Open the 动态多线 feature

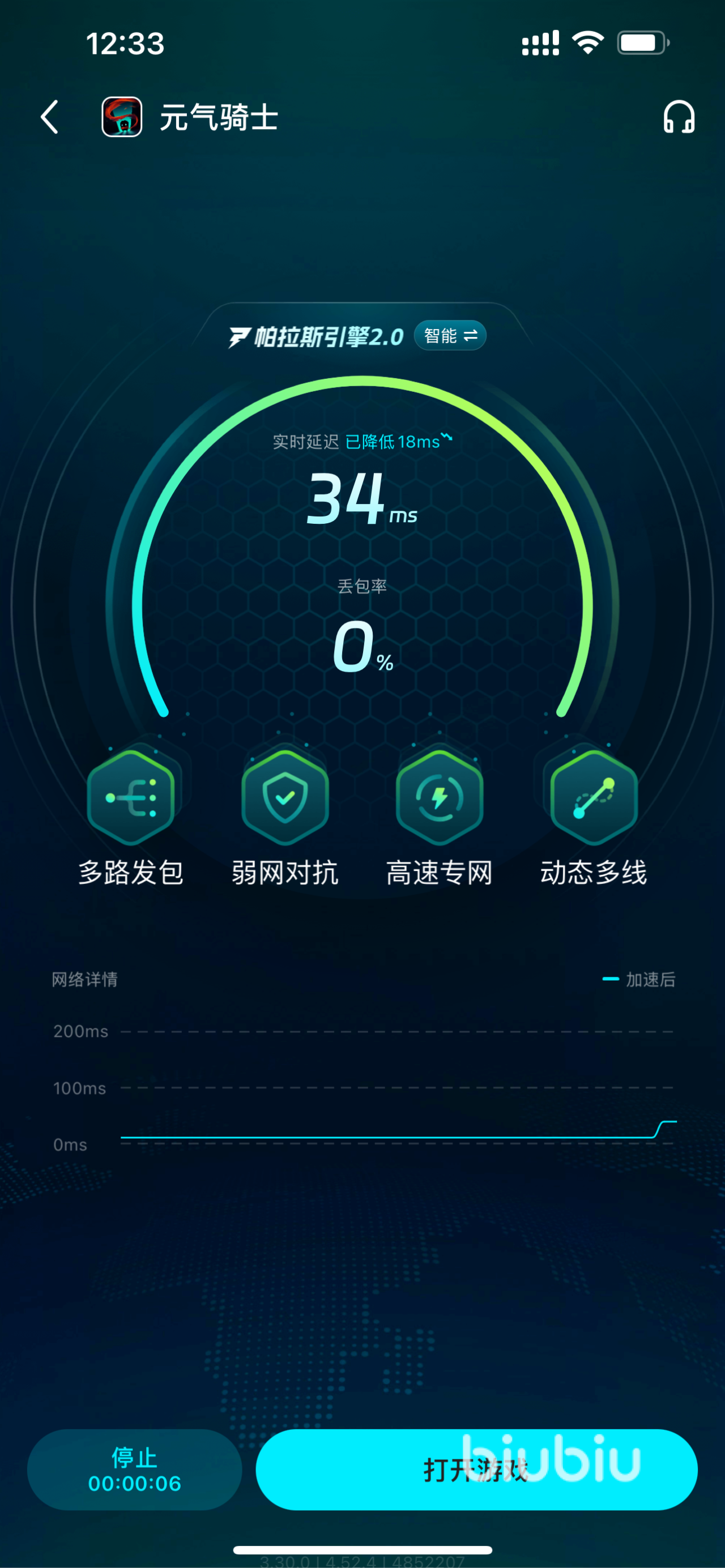click(594, 797)
